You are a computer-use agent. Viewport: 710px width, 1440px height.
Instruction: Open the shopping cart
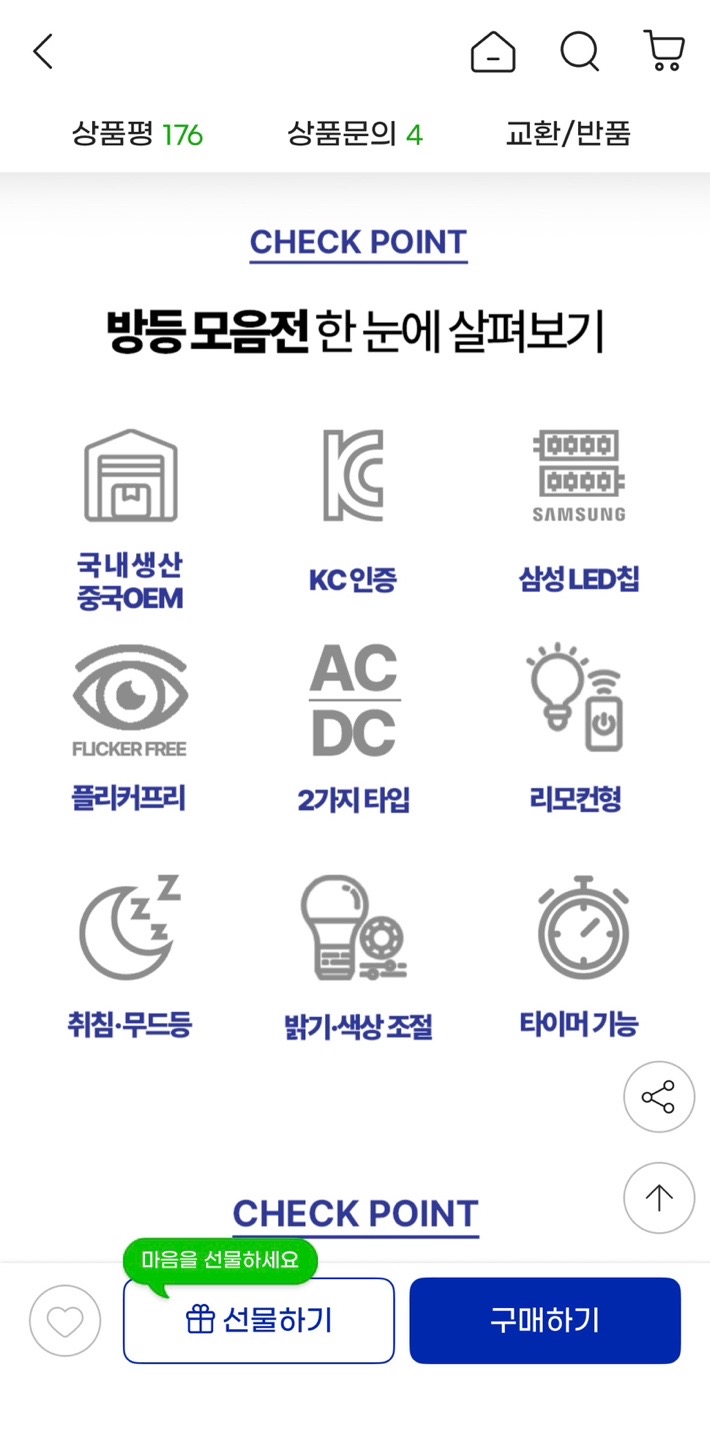[x=664, y=50]
